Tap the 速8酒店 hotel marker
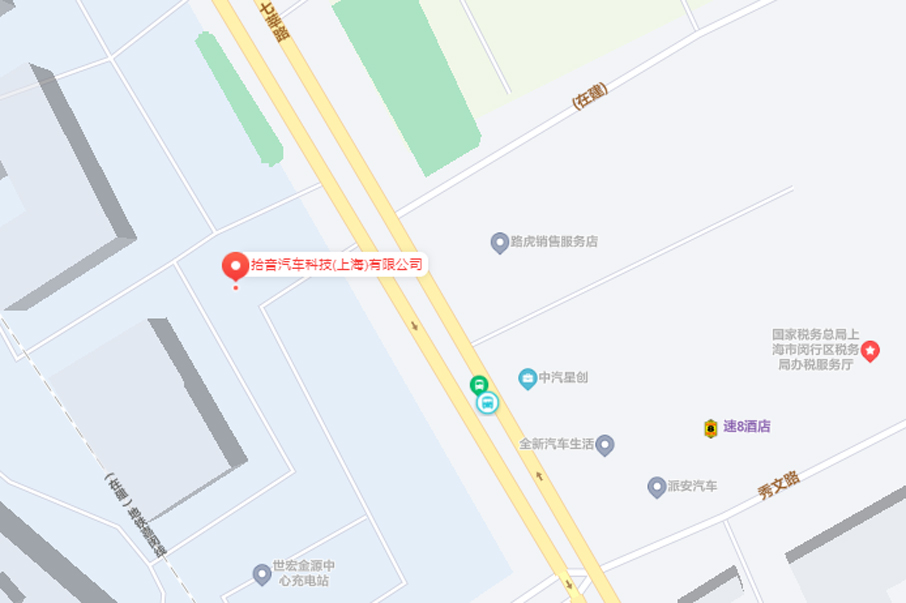 711,428
